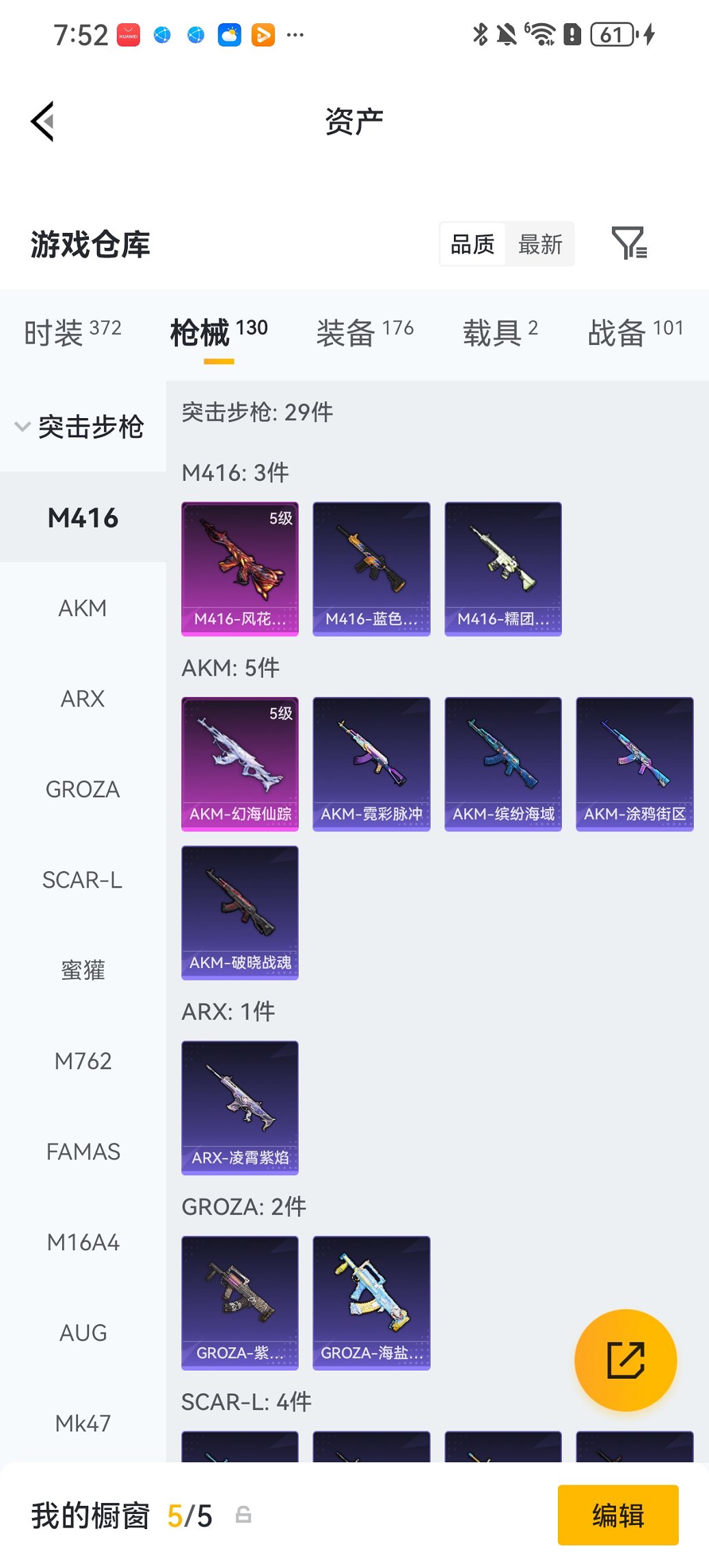This screenshot has width=709, height=1568.
Task: Open the ARX-凌霄紫焰 skin tile
Action: [x=240, y=1108]
